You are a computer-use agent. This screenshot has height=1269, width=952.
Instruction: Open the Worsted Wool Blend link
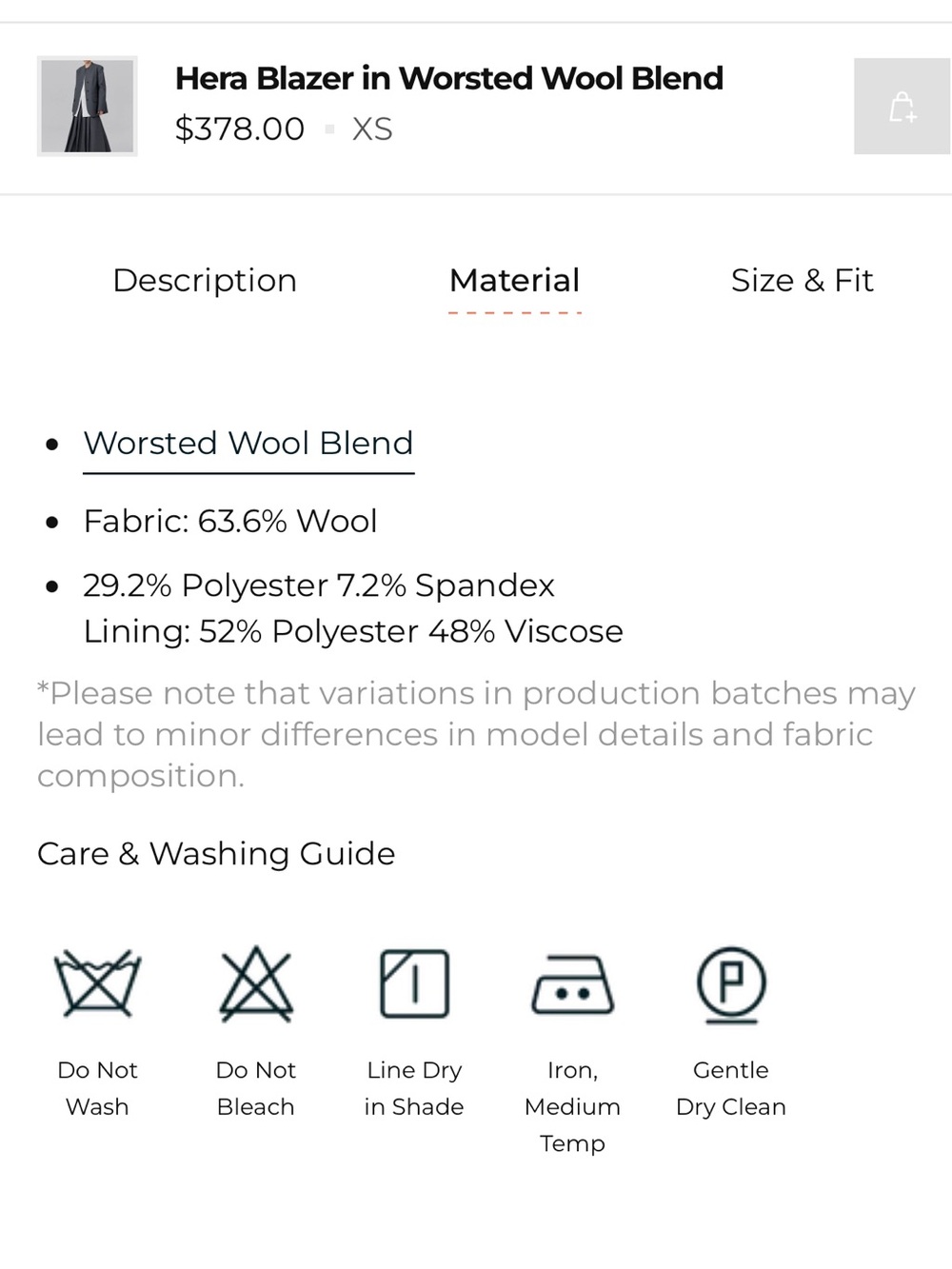click(x=248, y=444)
